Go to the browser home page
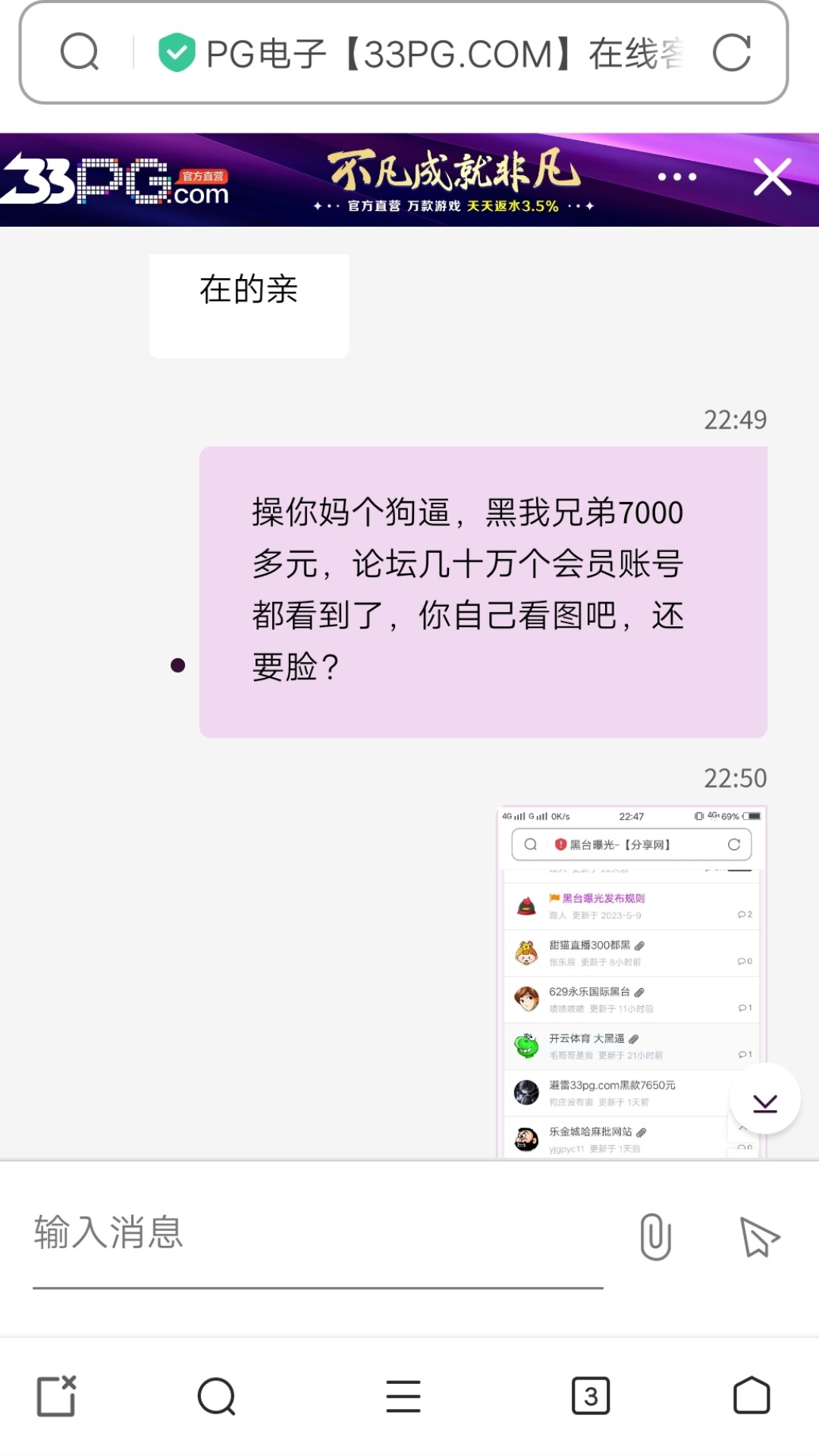The width and height of the screenshot is (819, 1456). pos(752,1396)
